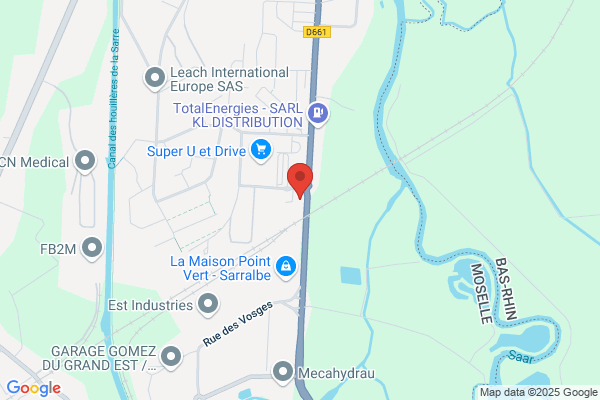Image resolution: width=600 pixels, height=400 pixels.
Task: Select the CN Medical marker
Action: click(x=85, y=162)
